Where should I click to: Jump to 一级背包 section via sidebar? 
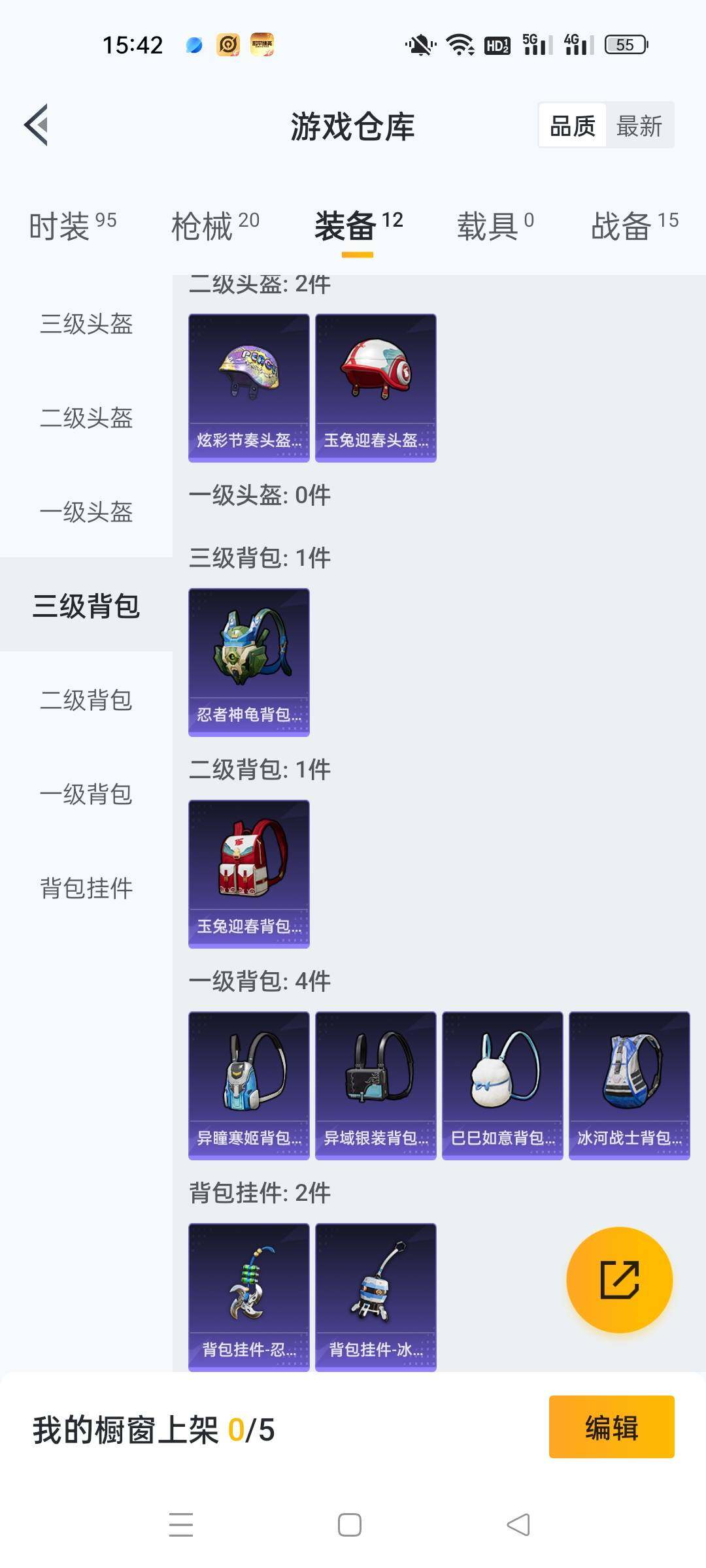(x=85, y=796)
